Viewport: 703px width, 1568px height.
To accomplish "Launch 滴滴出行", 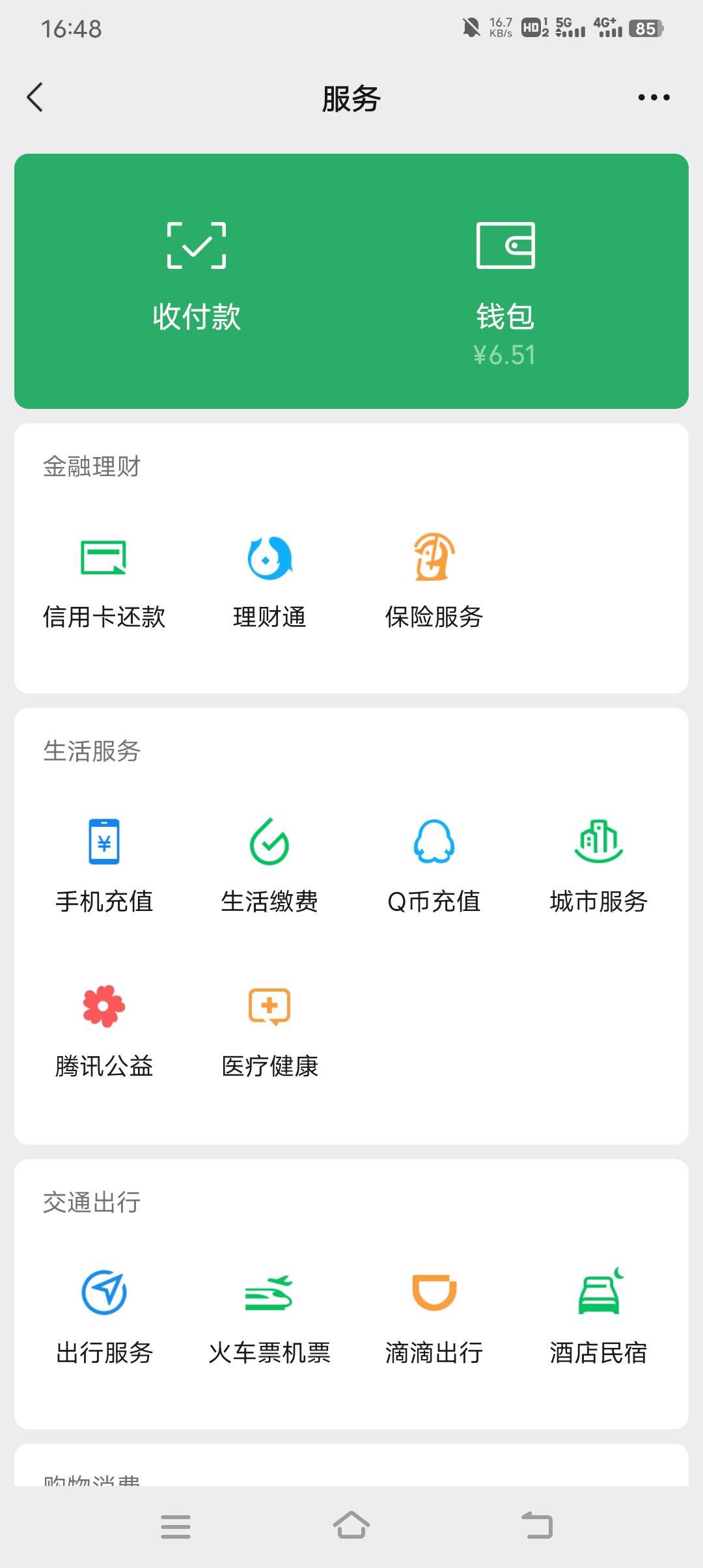I will click(x=434, y=1315).
